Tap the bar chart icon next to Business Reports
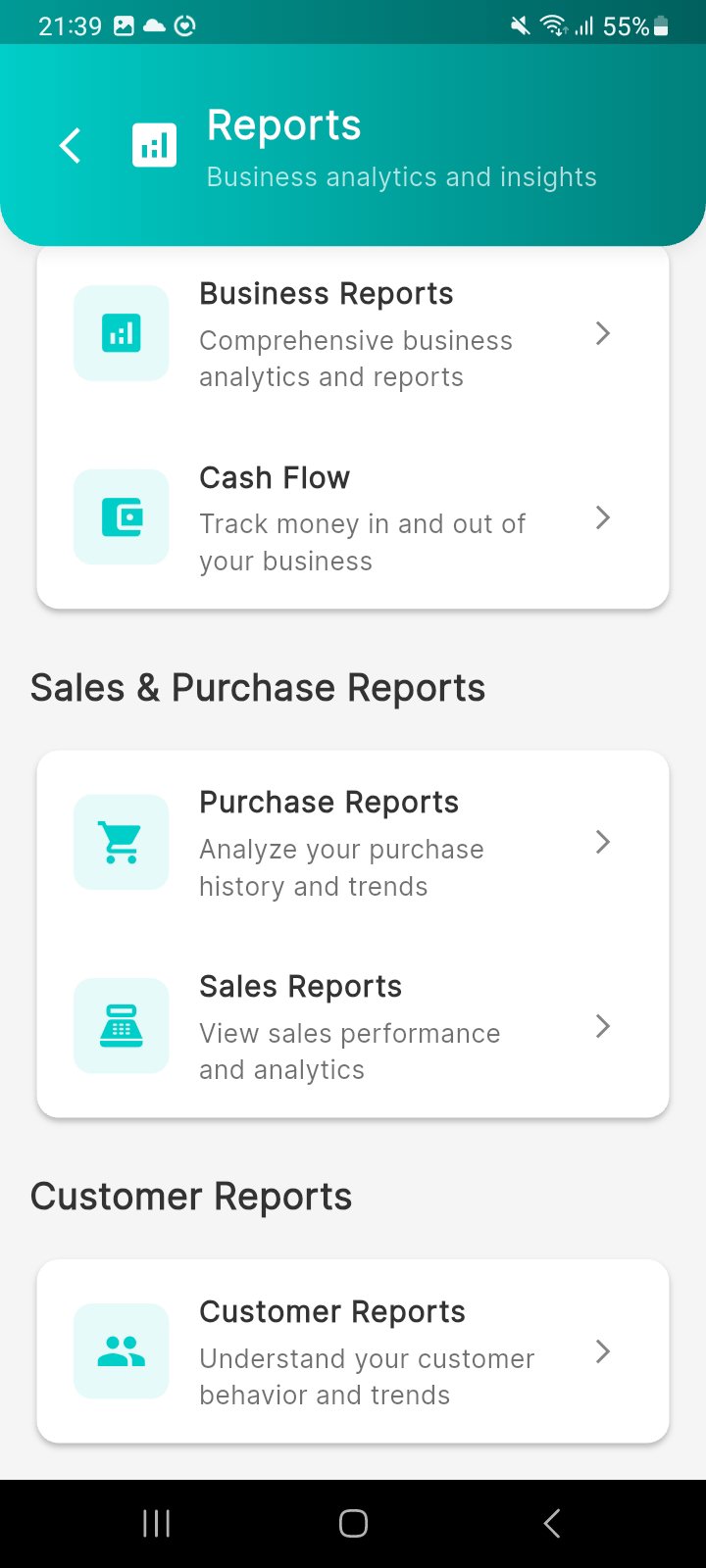Viewport: 706px width, 1568px height. pyautogui.click(x=121, y=333)
